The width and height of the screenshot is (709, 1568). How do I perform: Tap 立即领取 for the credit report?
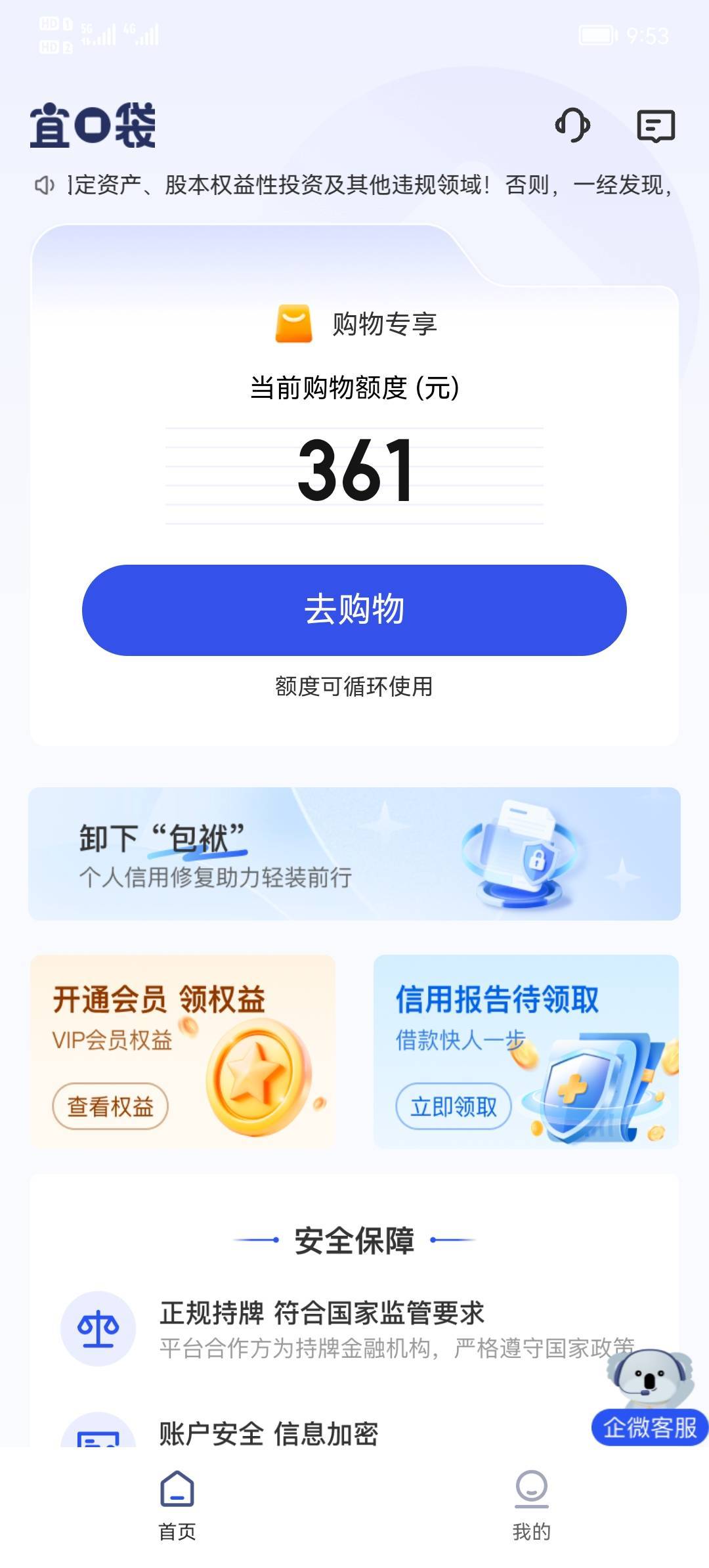[454, 1106]
